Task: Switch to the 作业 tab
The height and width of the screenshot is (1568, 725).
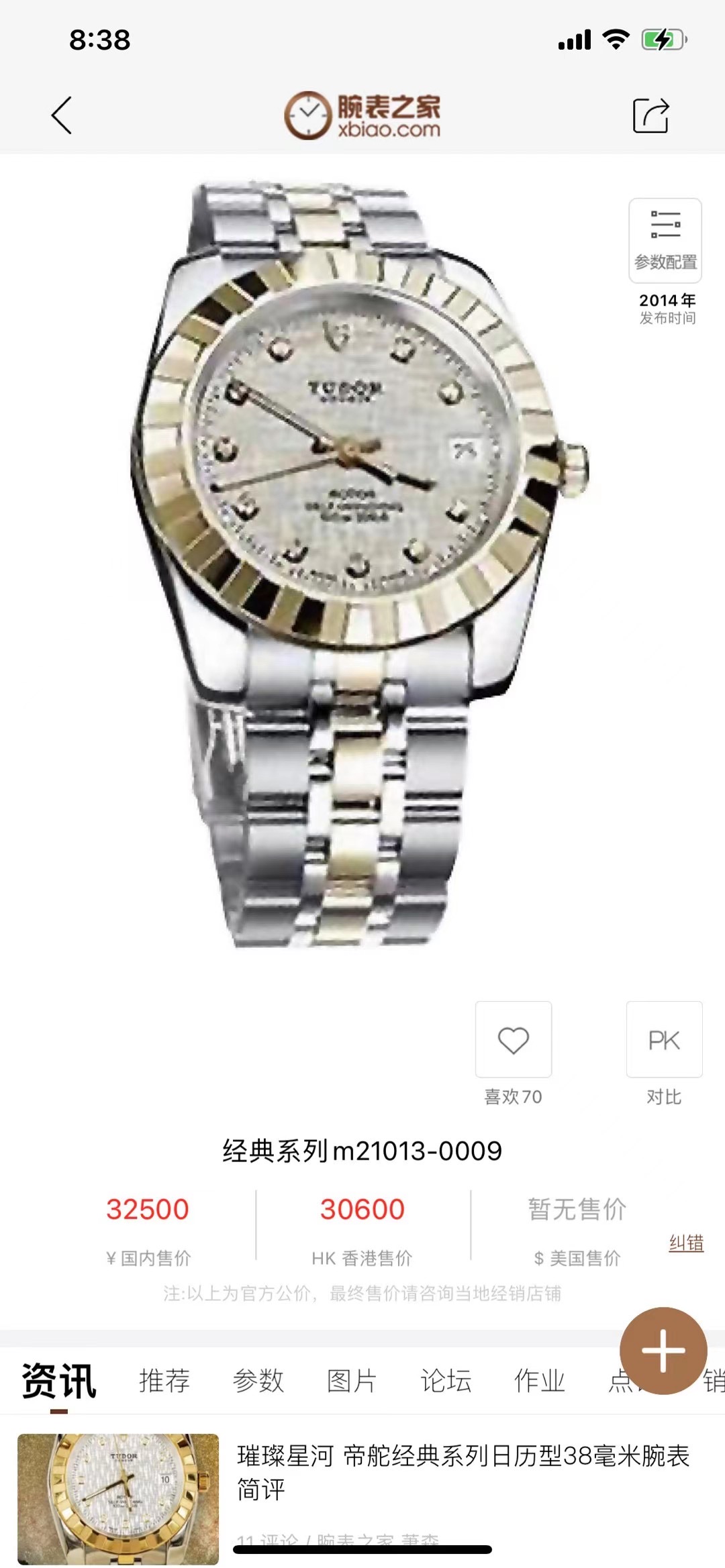Action: 540,1381
